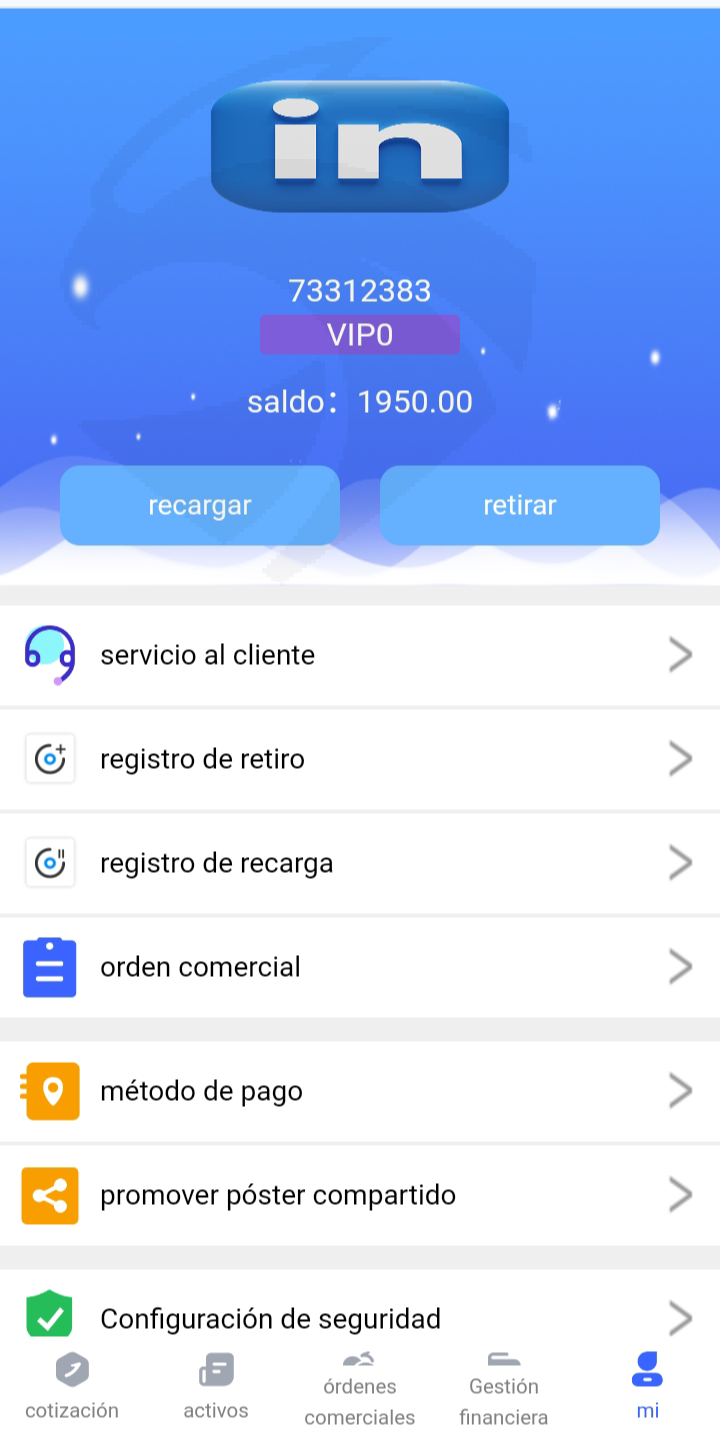
Task: Open Configuración de seguridad
Action: [x=360, y=1318]
